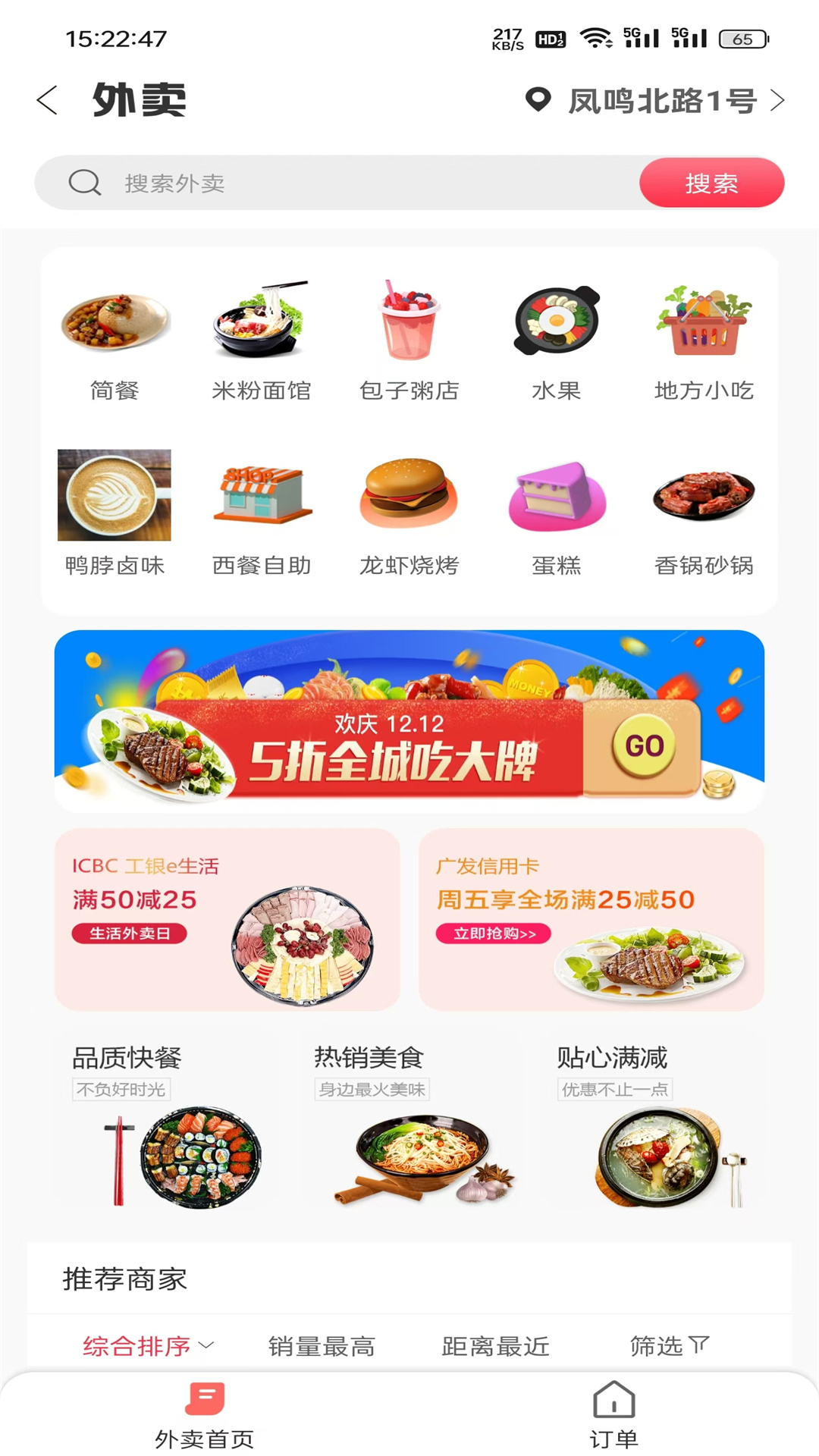Viewport: 819px width, 1456px height.
Task: Expand the 综合排序 sorting dropdown
Action: coord(148,1346)
